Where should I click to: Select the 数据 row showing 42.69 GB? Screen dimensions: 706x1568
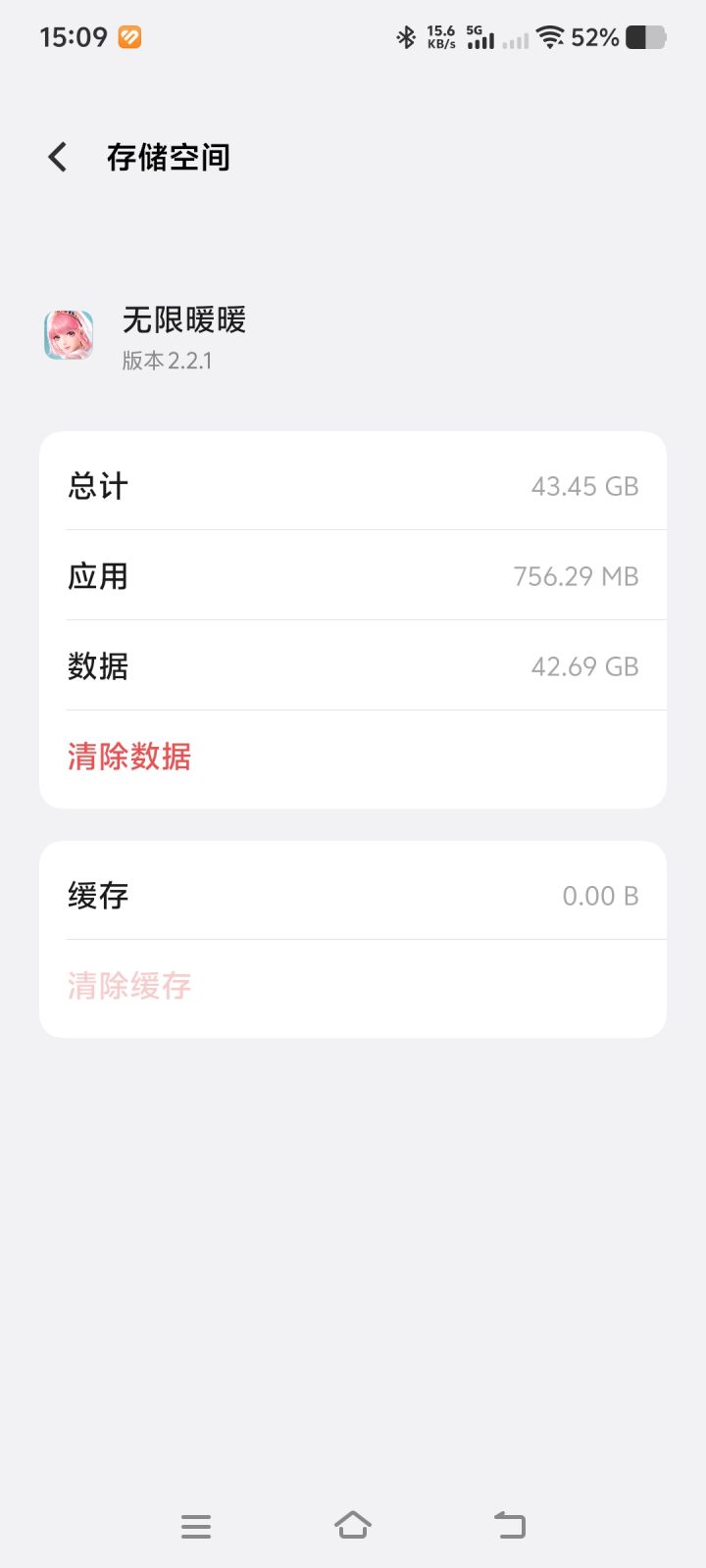(x=353, y=666)
